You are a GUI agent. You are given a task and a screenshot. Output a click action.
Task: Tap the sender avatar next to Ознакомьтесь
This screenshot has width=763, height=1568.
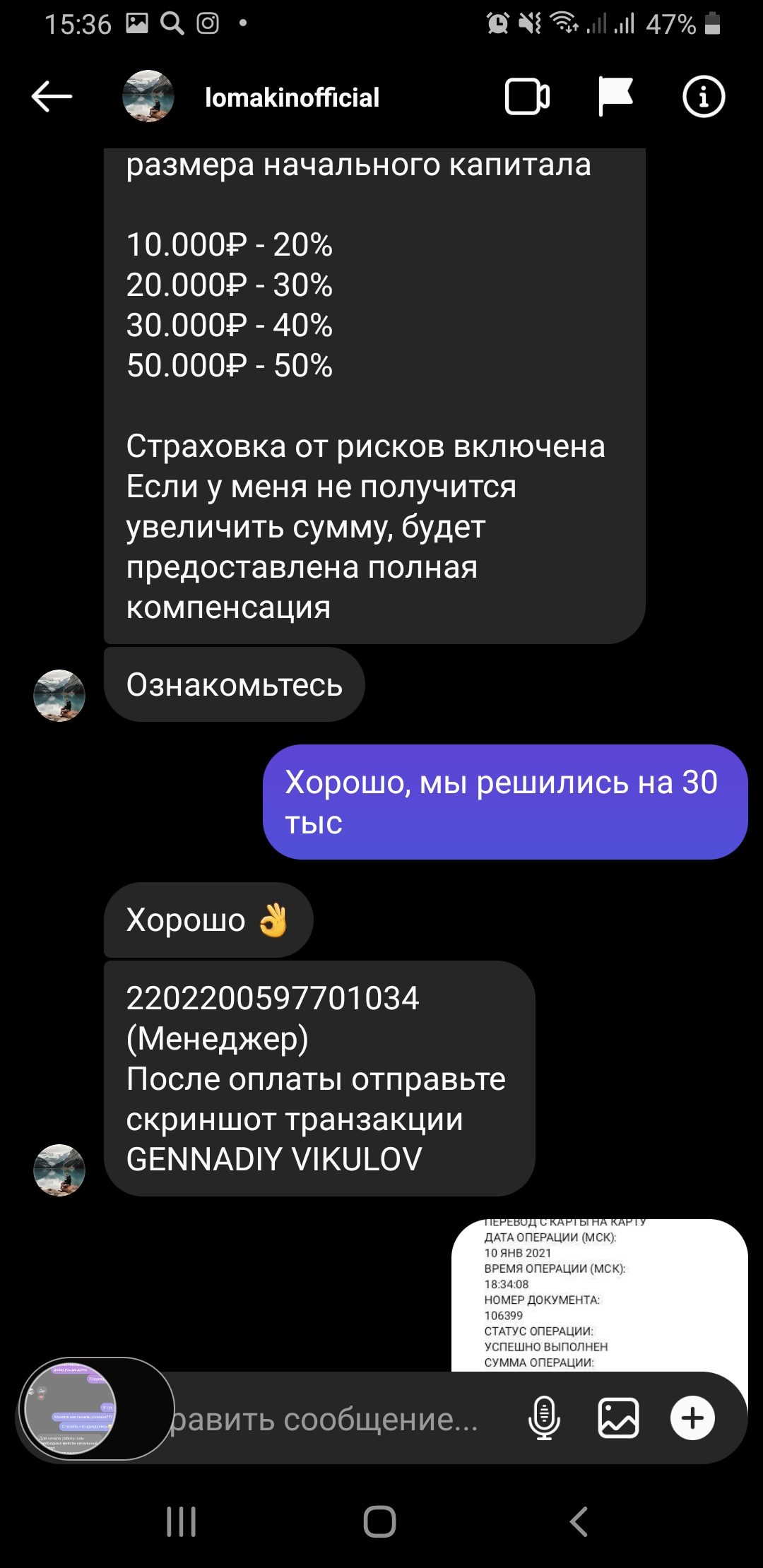click(59, 696)
